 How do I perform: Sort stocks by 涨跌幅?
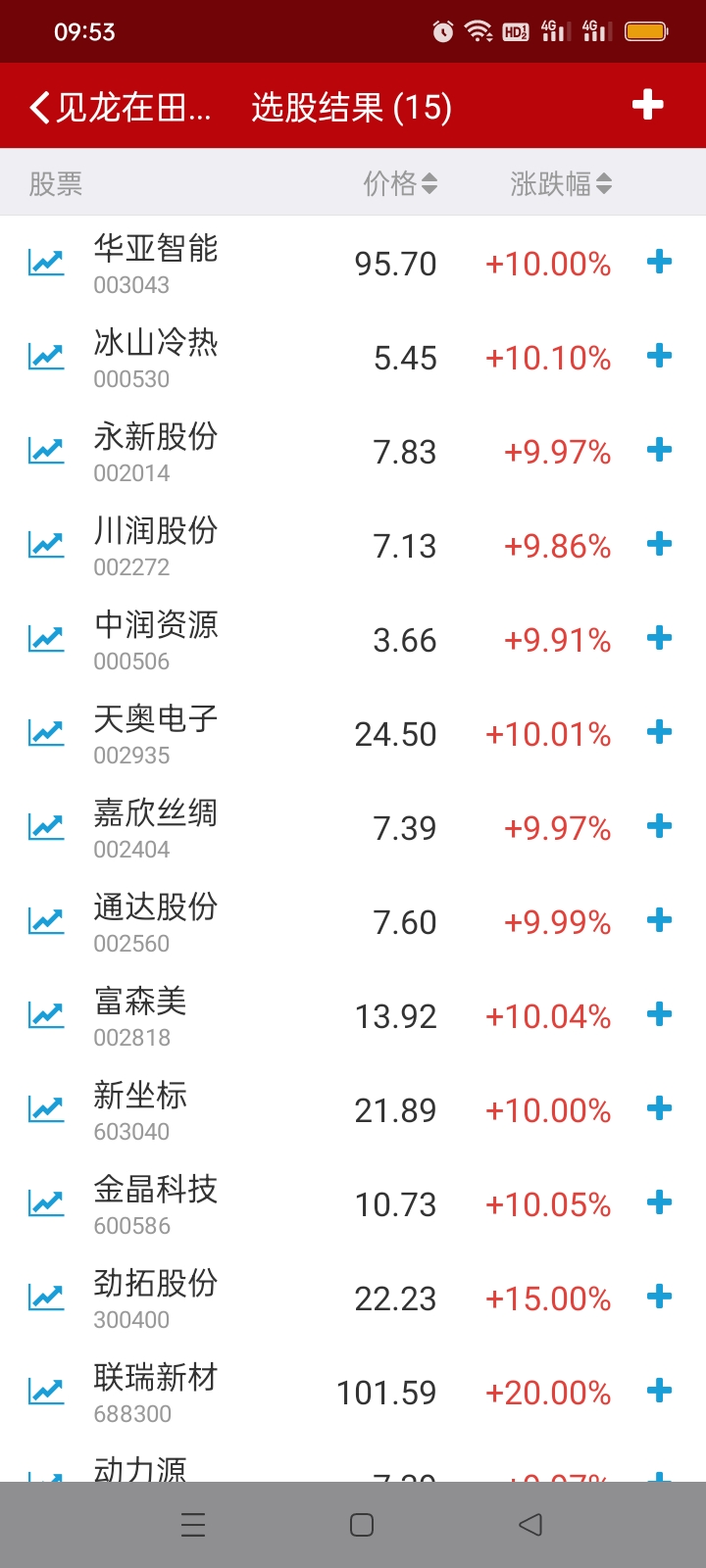click(561, 183)
